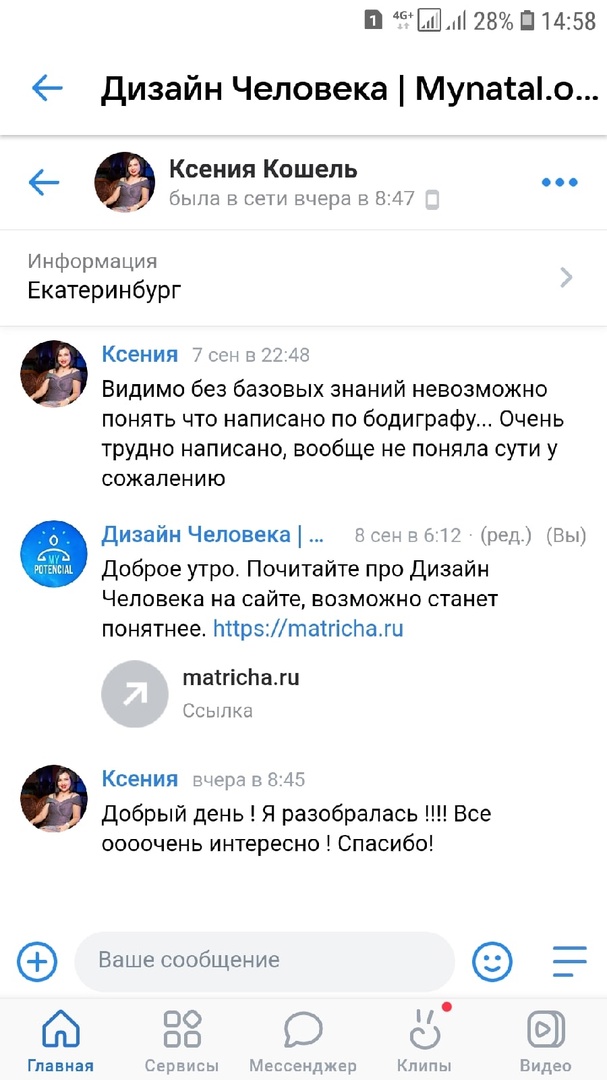Switch to Сервисы tab
Image resolution: width=607 pixels, height=1080 pixels.
(182, 1039)
